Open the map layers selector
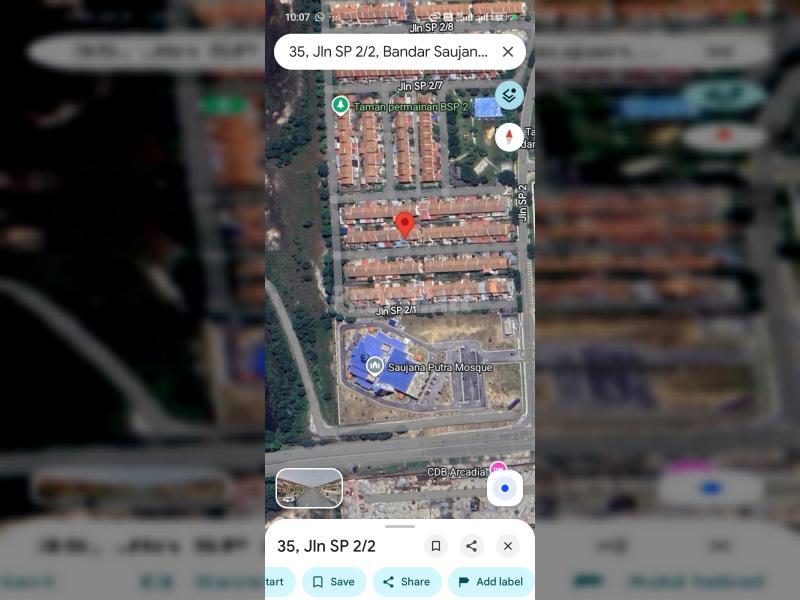 [x=509, y=96]
